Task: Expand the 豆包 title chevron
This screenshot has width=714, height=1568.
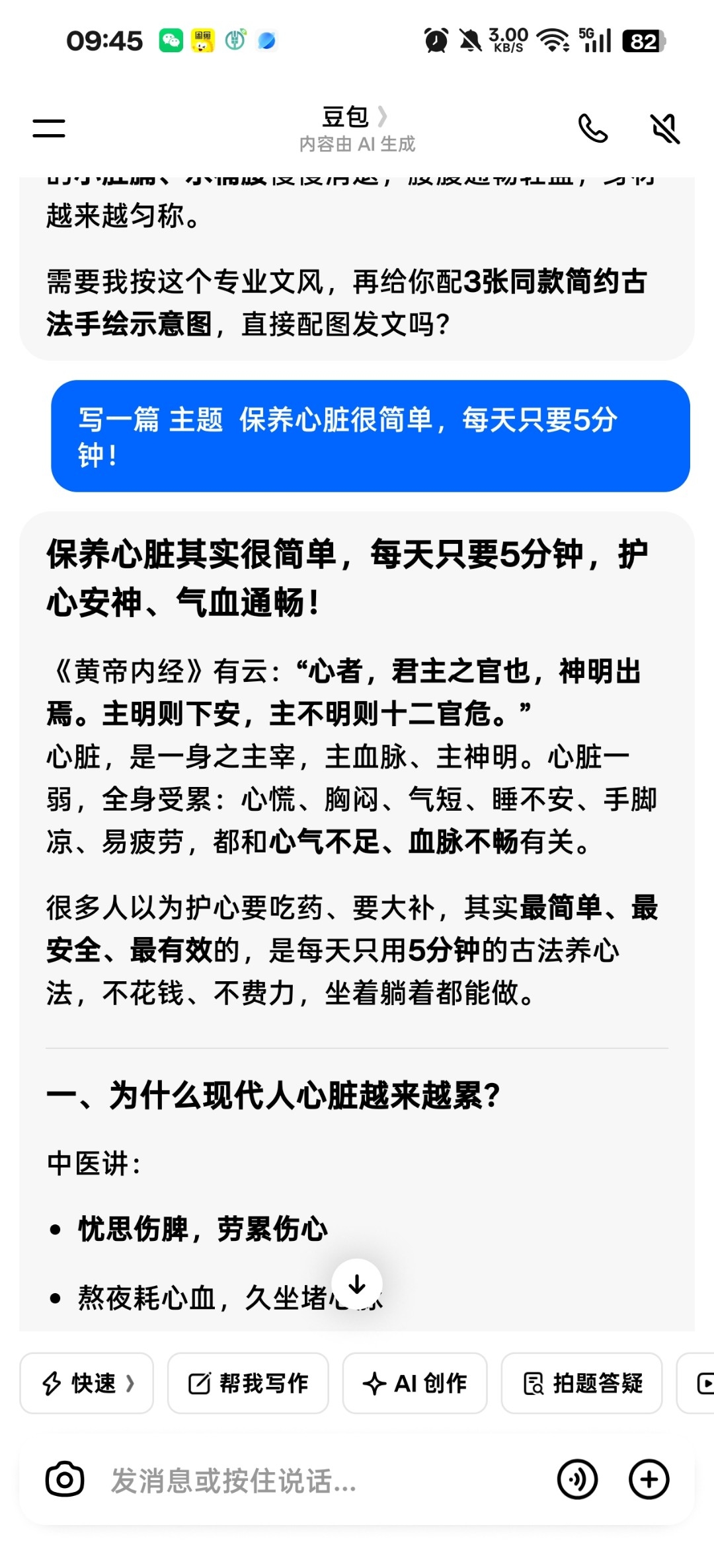Action: [x=382, y=117]
